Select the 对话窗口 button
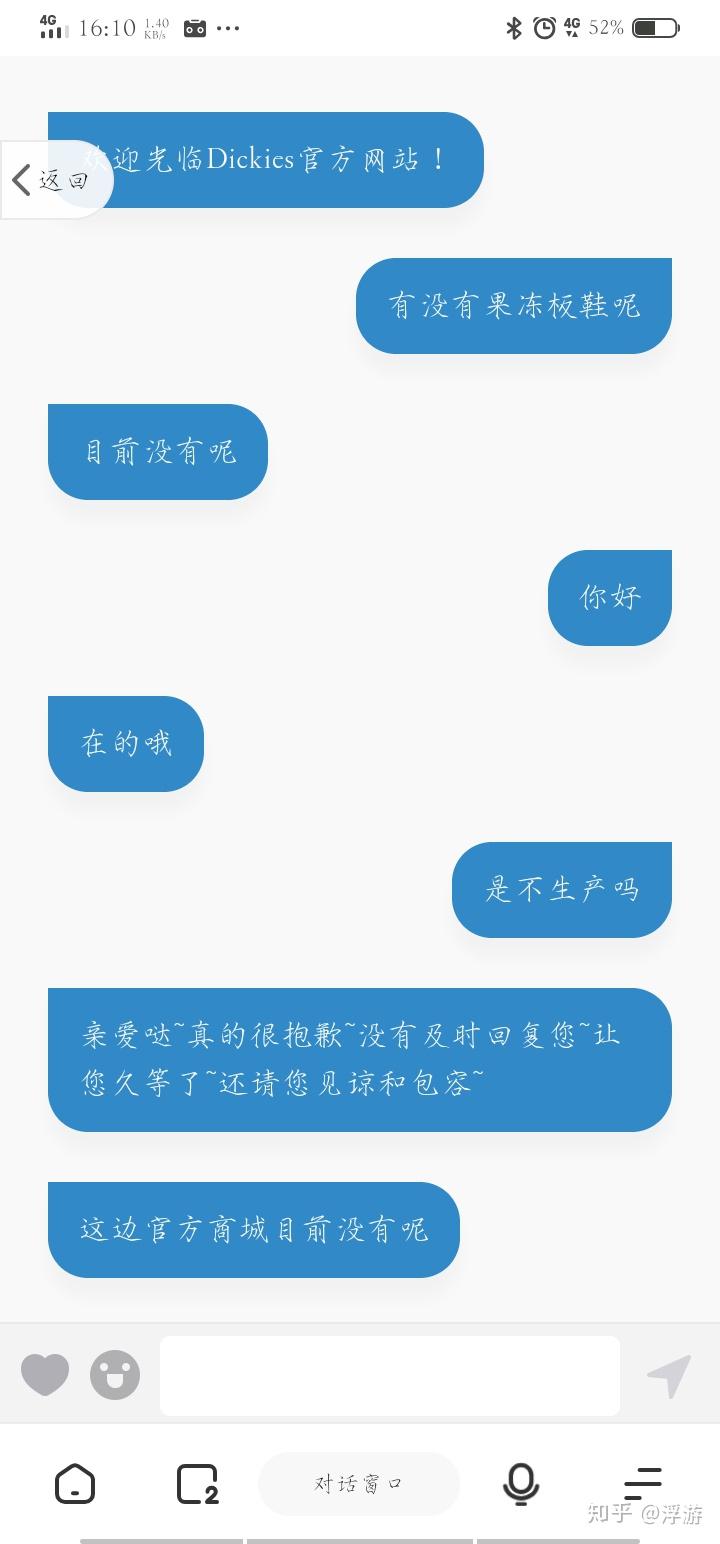Viewport: 720px width, 1544px height. click(x=358, y=1484)
